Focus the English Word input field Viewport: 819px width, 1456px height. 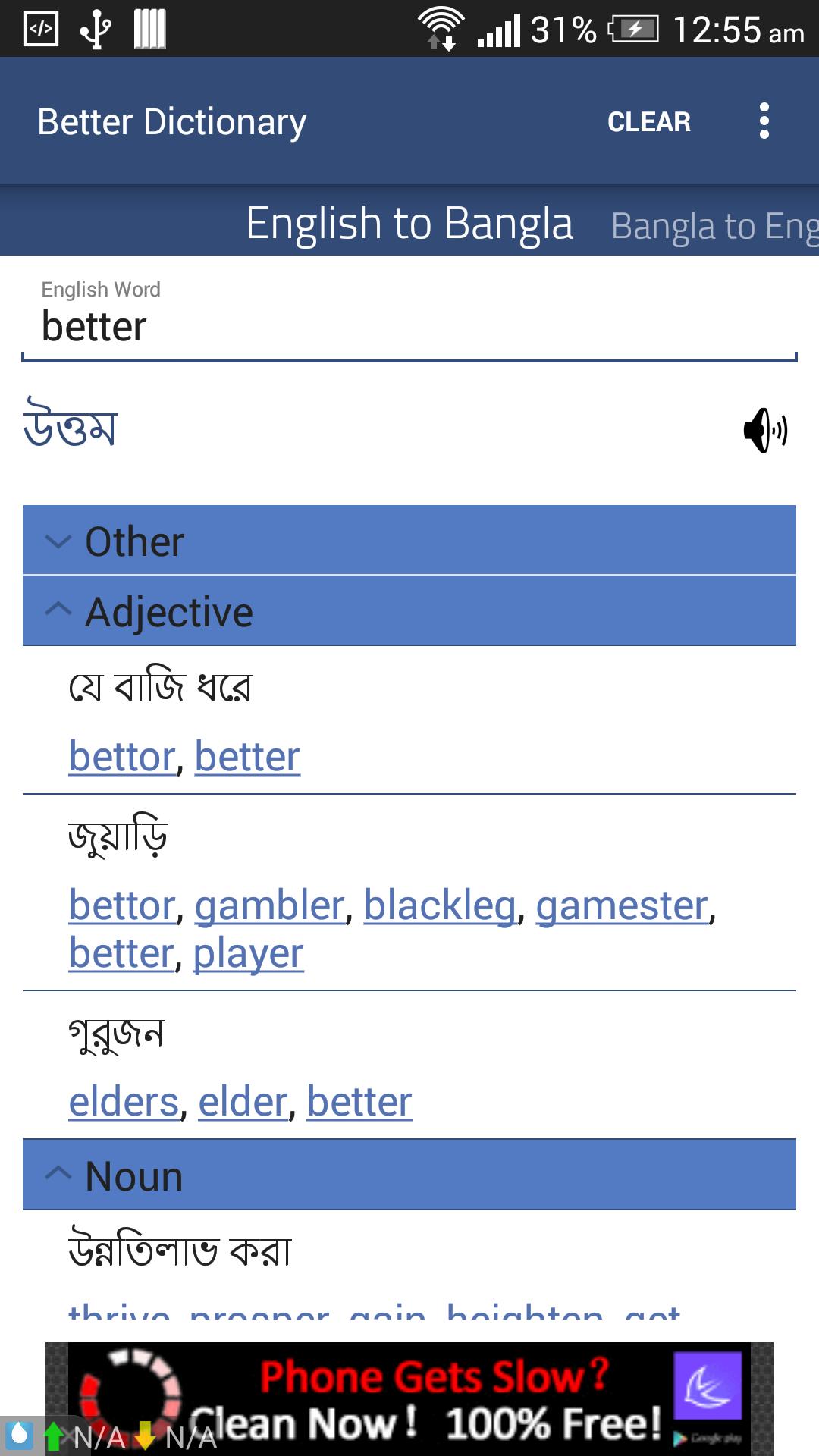point(409,327)
